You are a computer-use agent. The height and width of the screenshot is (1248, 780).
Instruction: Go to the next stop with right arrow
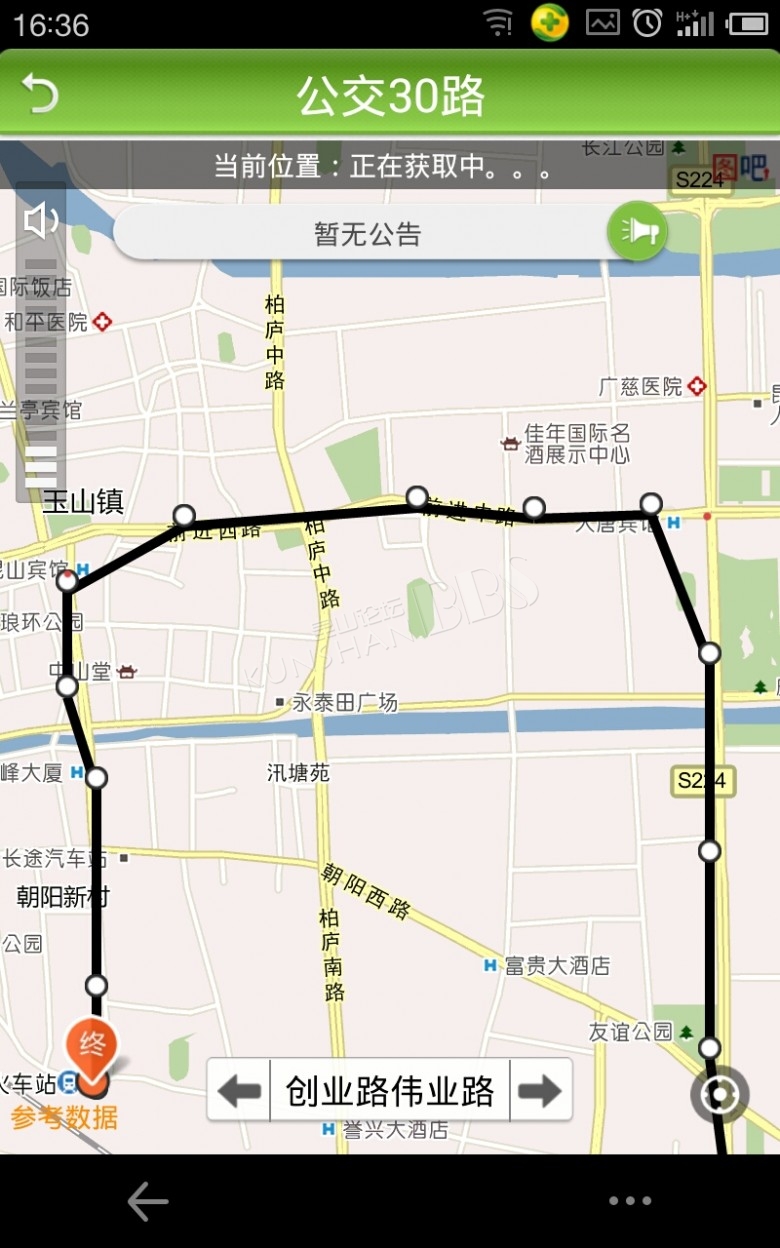(x=540, y=1090)
